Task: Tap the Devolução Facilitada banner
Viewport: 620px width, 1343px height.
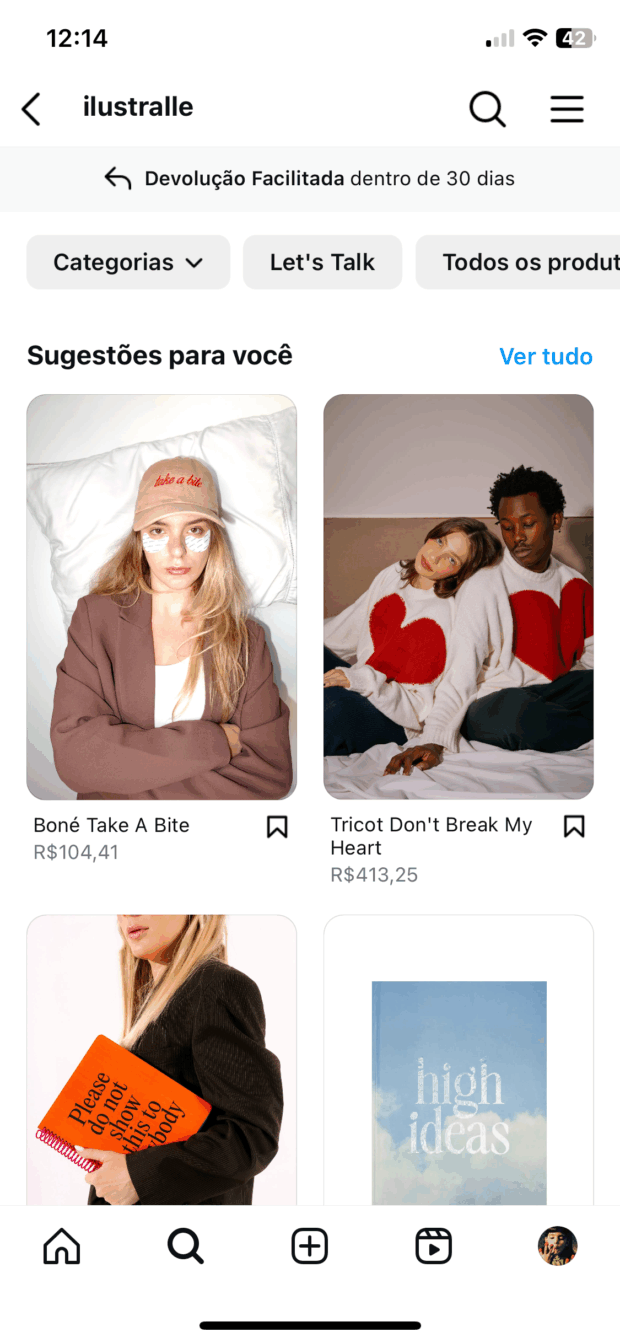Action: (310, 179)
